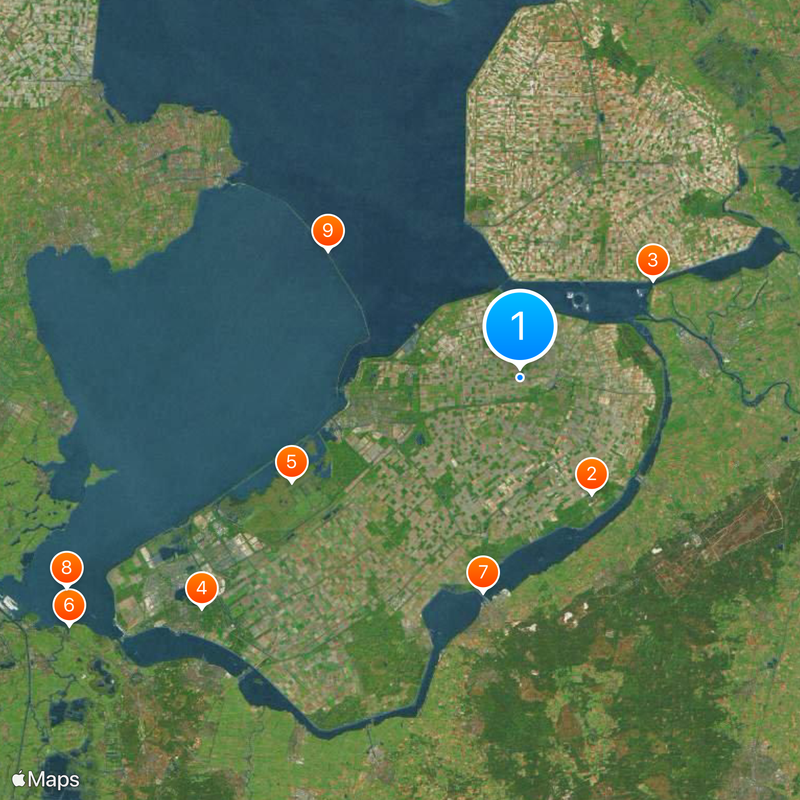Tap the orange map pin numbered 5
800x800 pixels.
pyautogui.click(x=291, y=462)
